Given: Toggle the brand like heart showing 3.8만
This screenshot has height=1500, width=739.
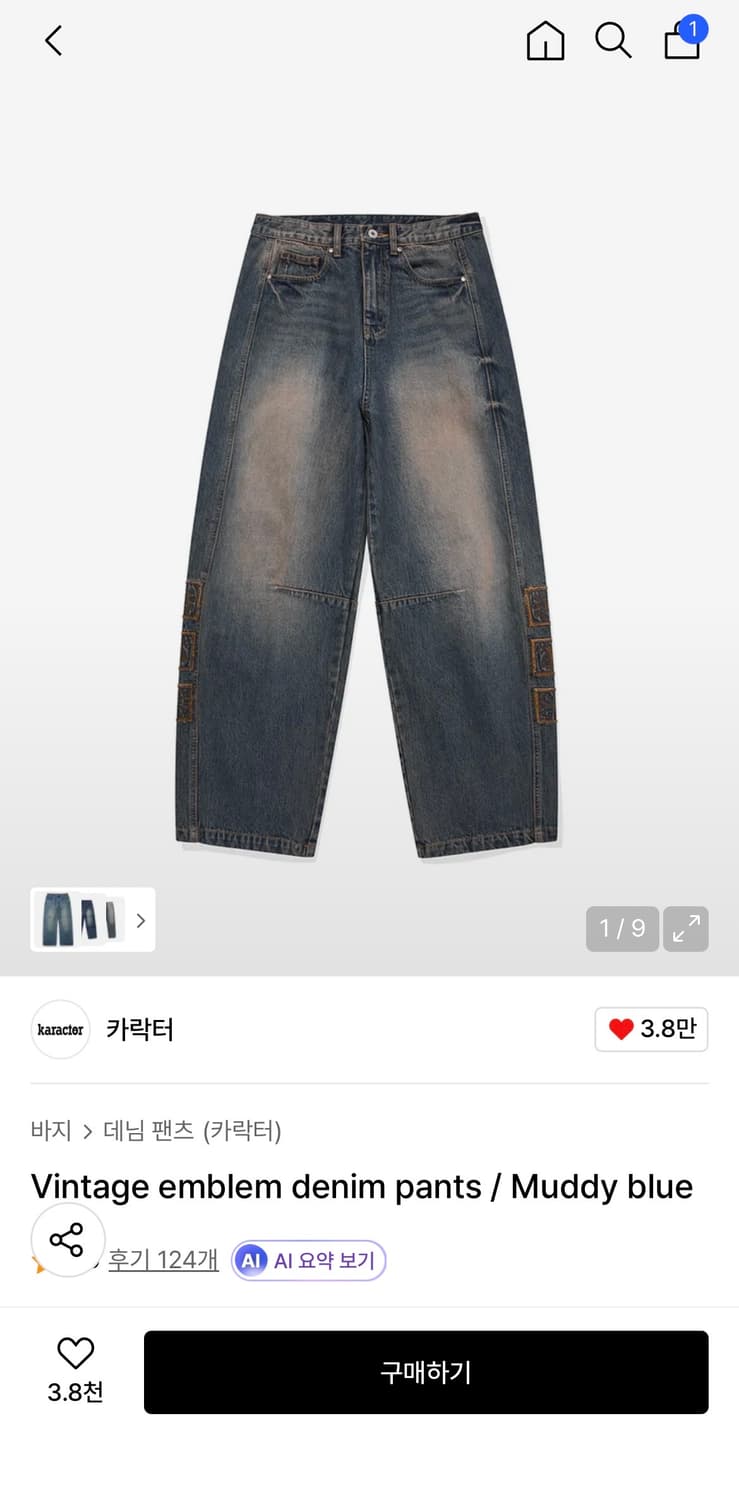Looking at the screenshot, I should (x=651, y=1029).
